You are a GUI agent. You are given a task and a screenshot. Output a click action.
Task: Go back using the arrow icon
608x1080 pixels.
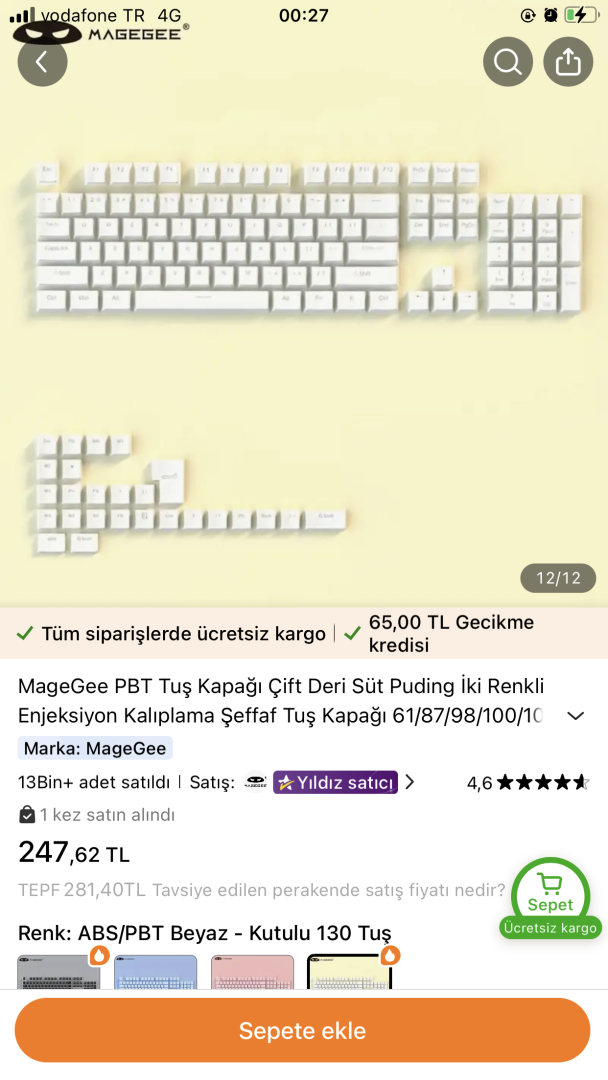click(x=42, y=62)
